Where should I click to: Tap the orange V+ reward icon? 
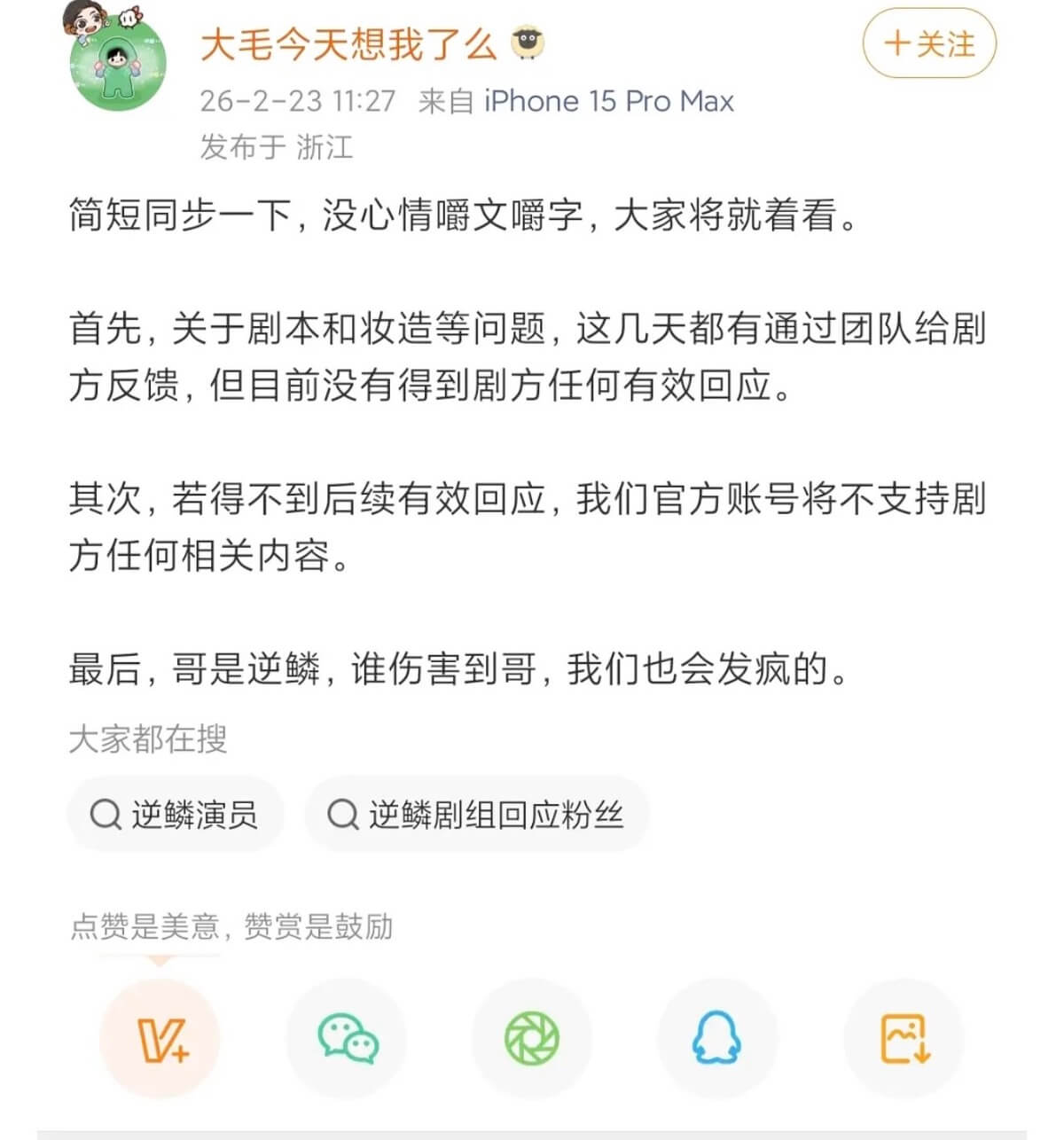(x=160, y=1038)
